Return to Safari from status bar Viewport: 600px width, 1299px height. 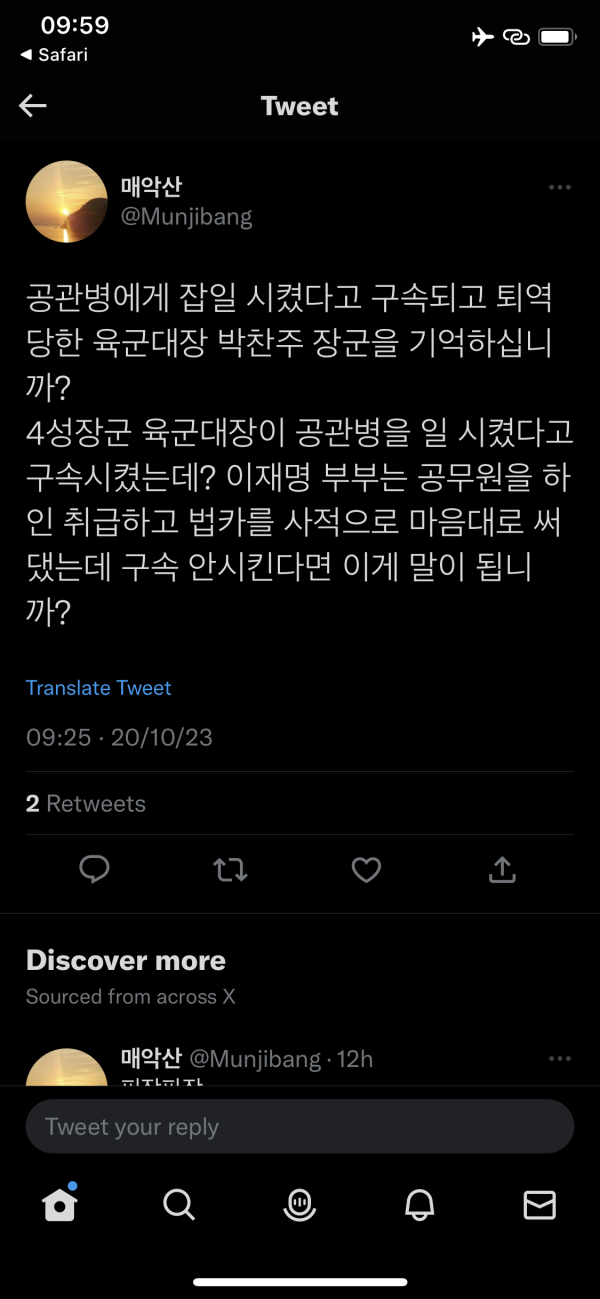[55, 55]
